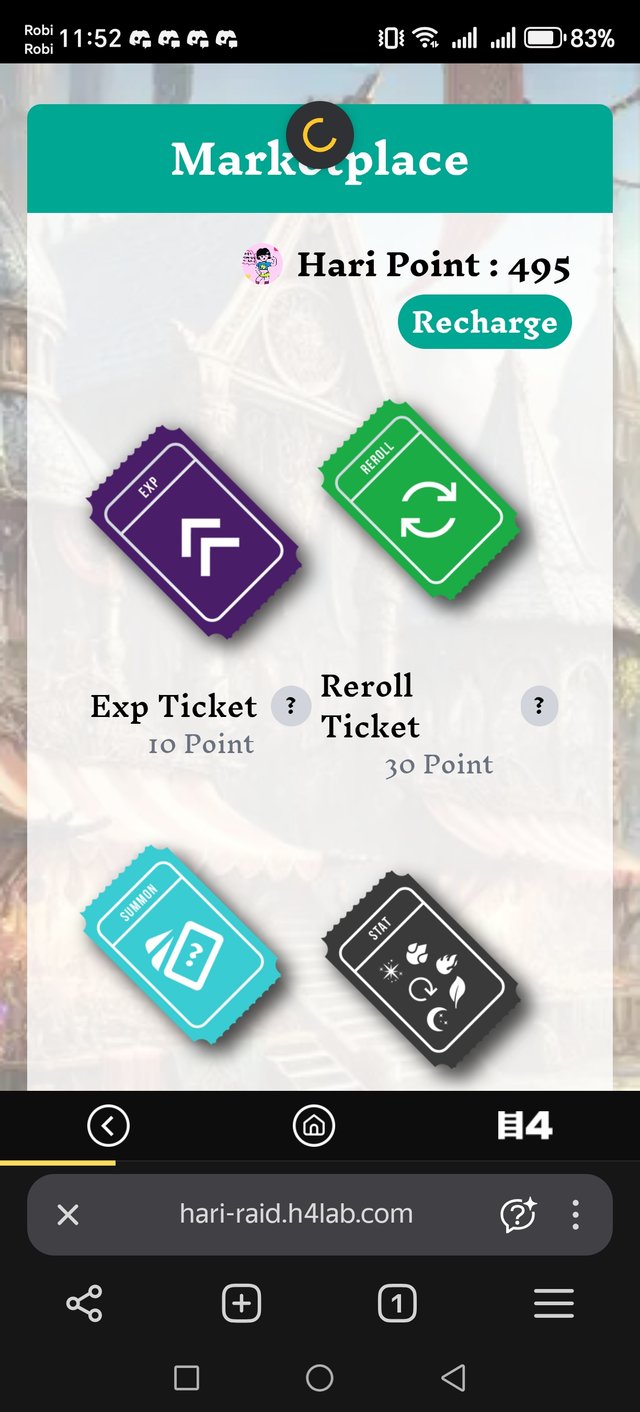Open recent apps from navigation bar
Image resolution: width=640 pixels, height=1412 pixels.
(187, 1378)
